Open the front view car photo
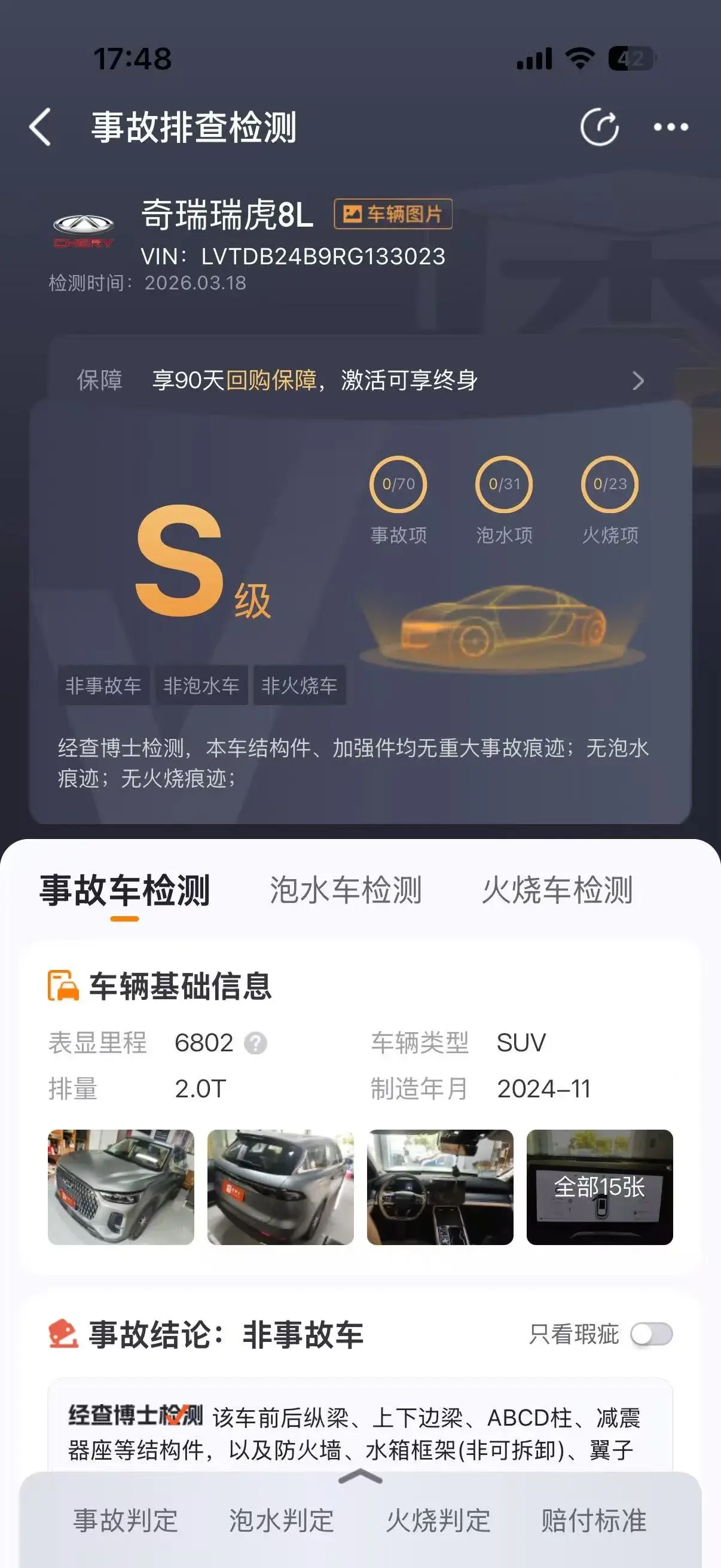 click(121, 1187)
